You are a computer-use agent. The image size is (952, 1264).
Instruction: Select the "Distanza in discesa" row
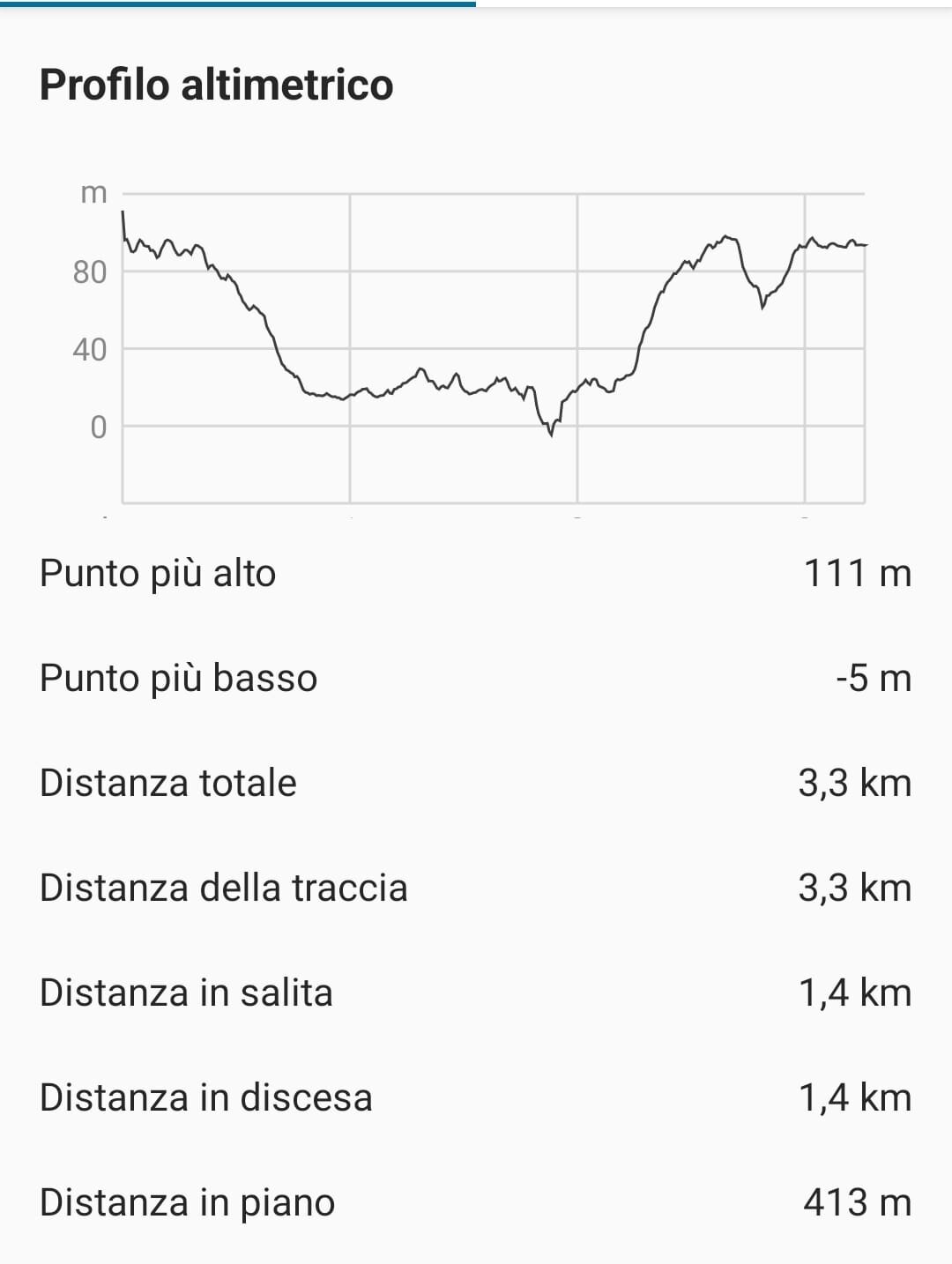click(205, 1097)
